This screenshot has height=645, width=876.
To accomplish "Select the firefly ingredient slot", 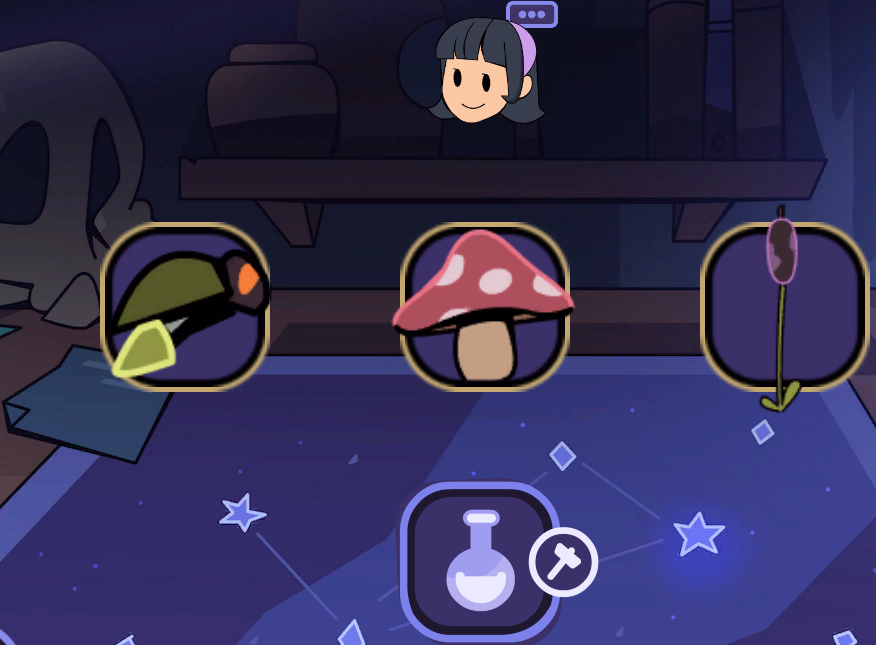I will (185, 306).
